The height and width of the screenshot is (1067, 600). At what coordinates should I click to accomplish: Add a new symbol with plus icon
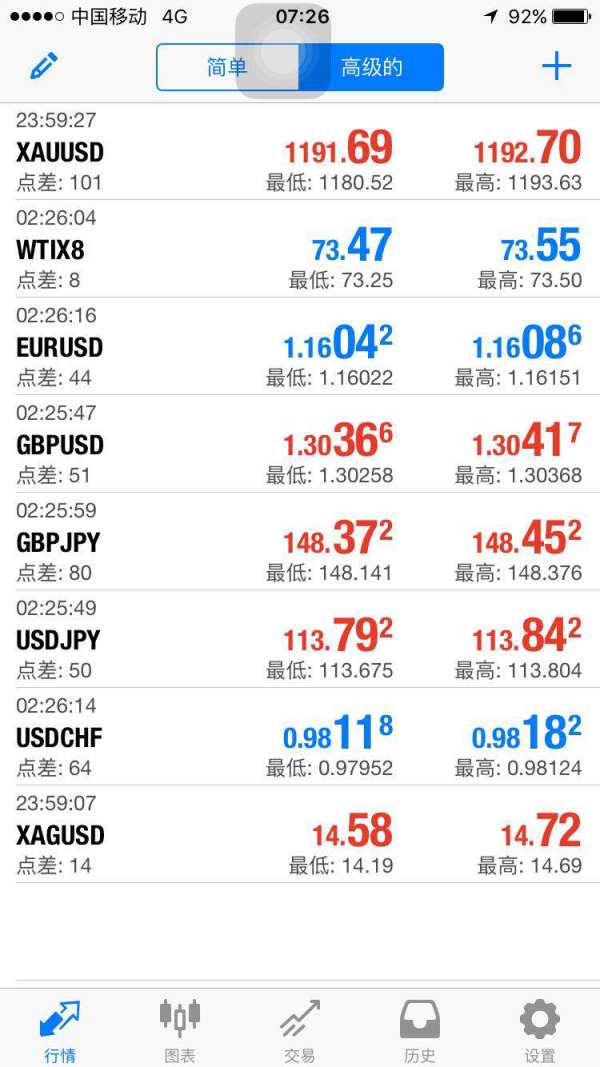click(x=556, y=67)
